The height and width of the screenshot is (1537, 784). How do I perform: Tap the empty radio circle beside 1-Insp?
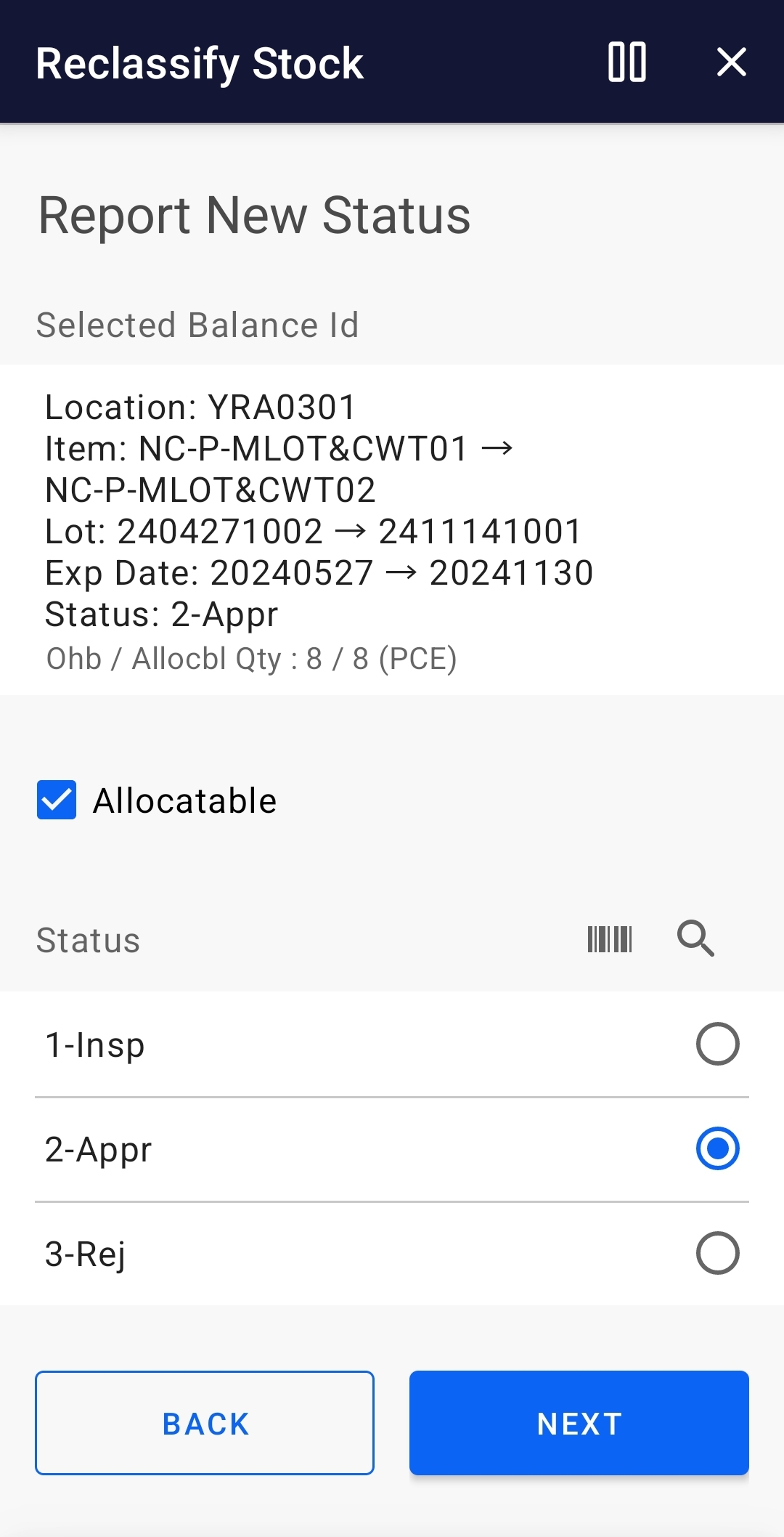717,1045
